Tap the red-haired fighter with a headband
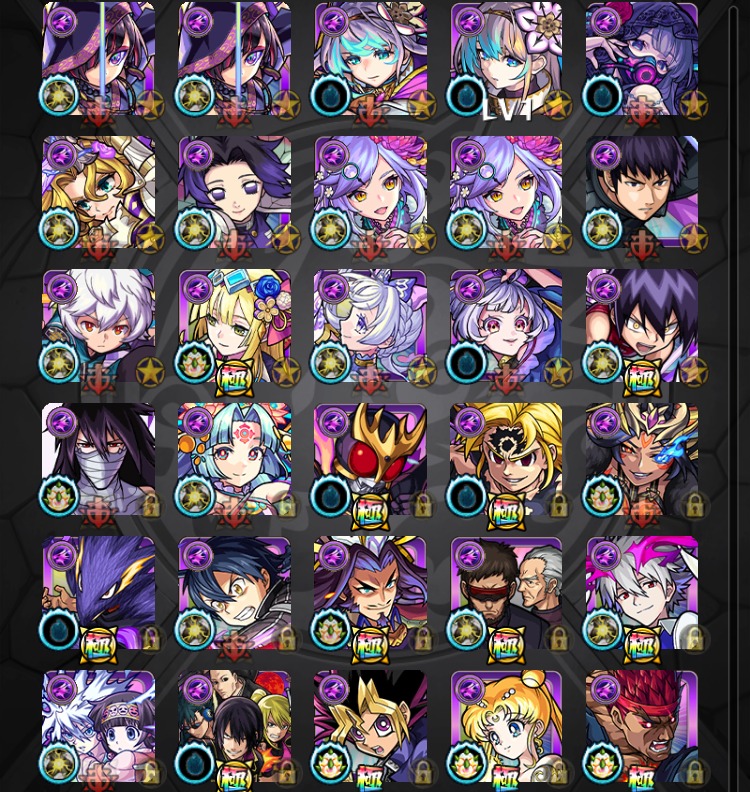Screen dimensions: 750x792 click(642, 727)
